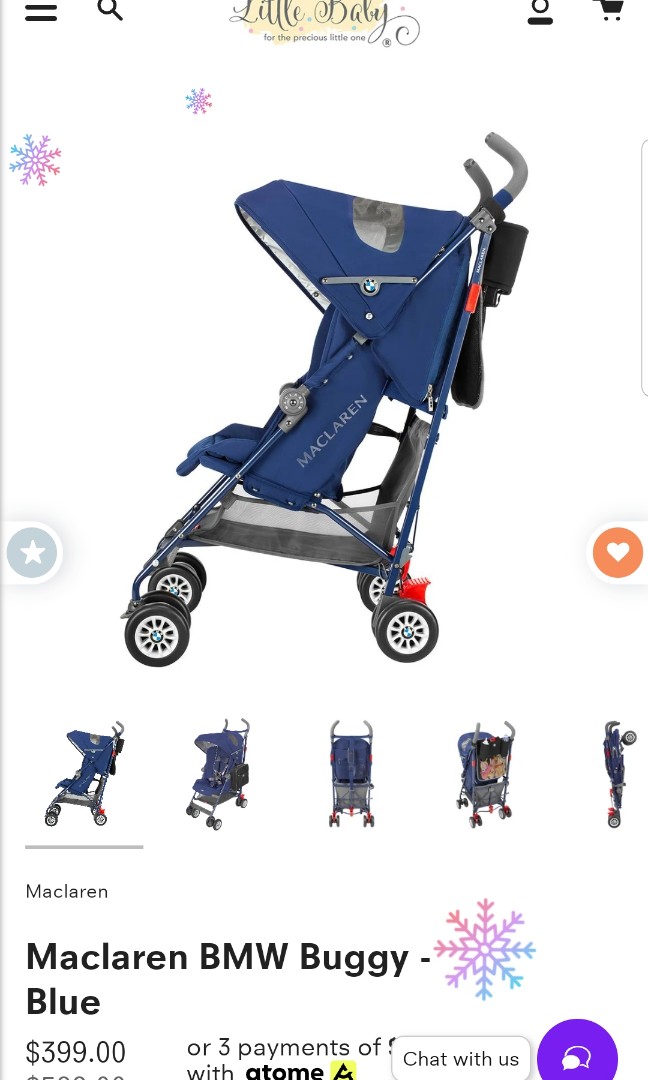Add stroller to wishlist heart
Image resolution: width=648 pixels, height=1080 pixels.
pos(617,552)
